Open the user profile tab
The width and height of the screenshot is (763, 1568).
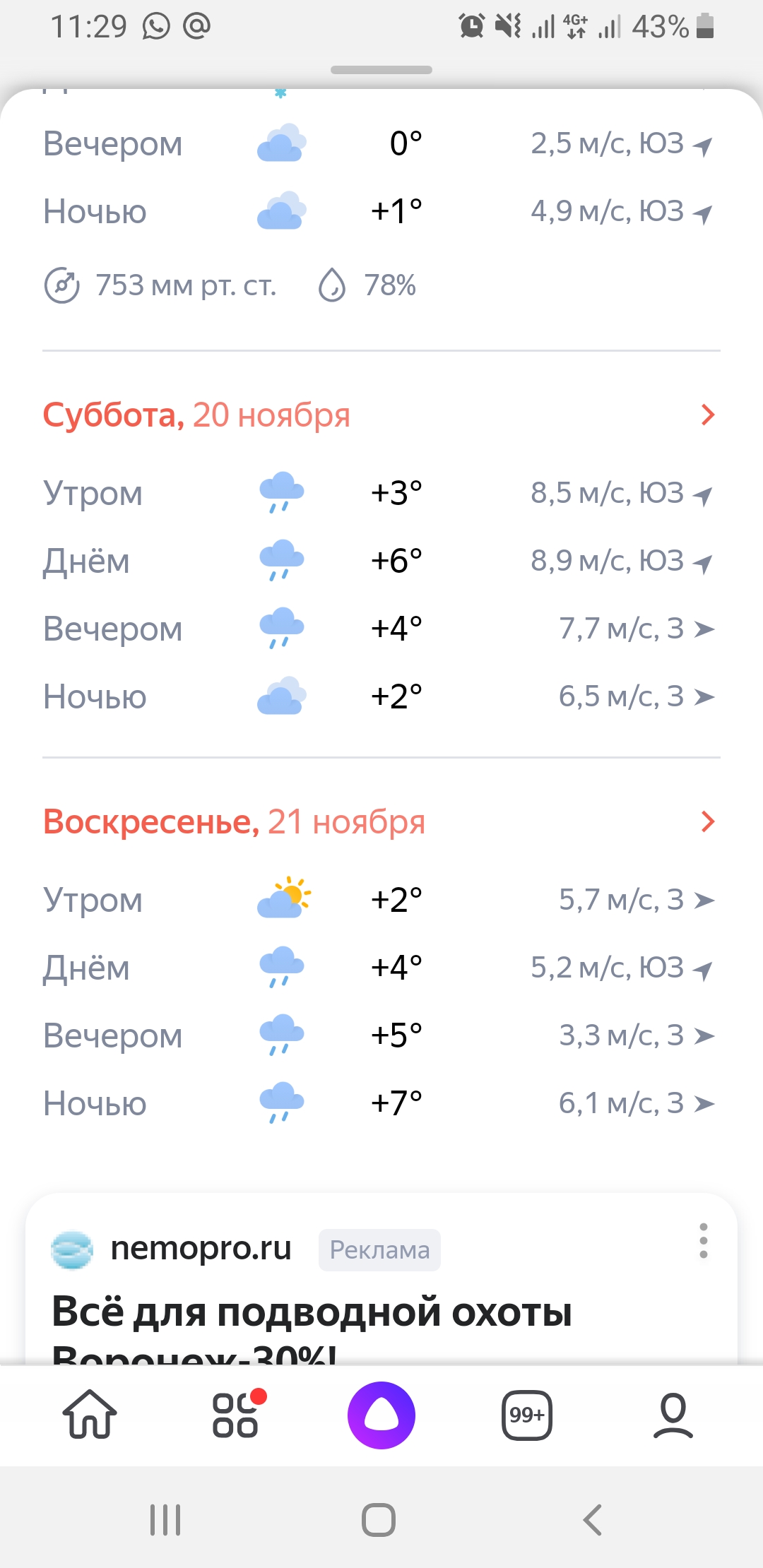(x=673, y=1415)
